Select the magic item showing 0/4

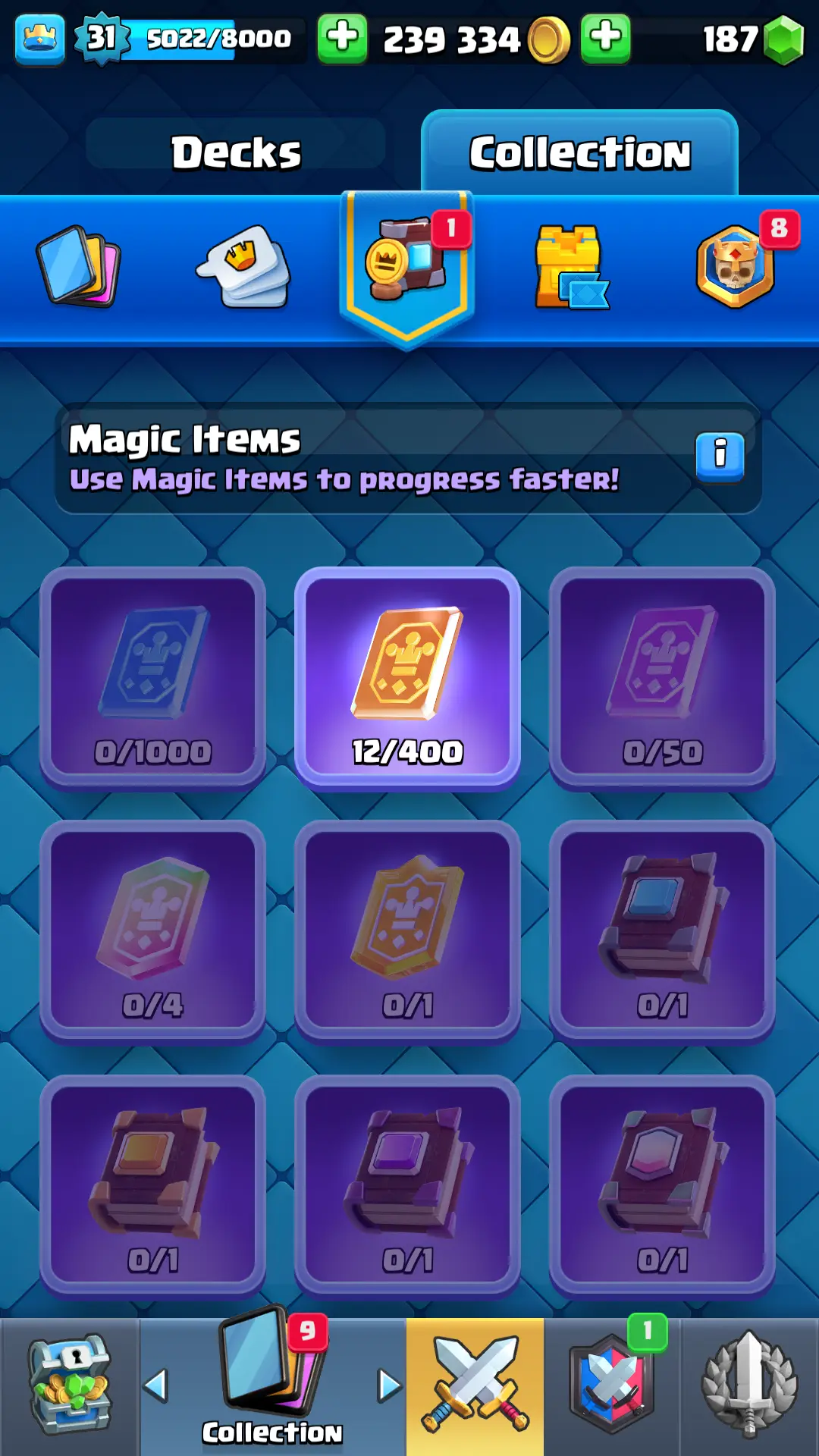click(x=152, y=932)
